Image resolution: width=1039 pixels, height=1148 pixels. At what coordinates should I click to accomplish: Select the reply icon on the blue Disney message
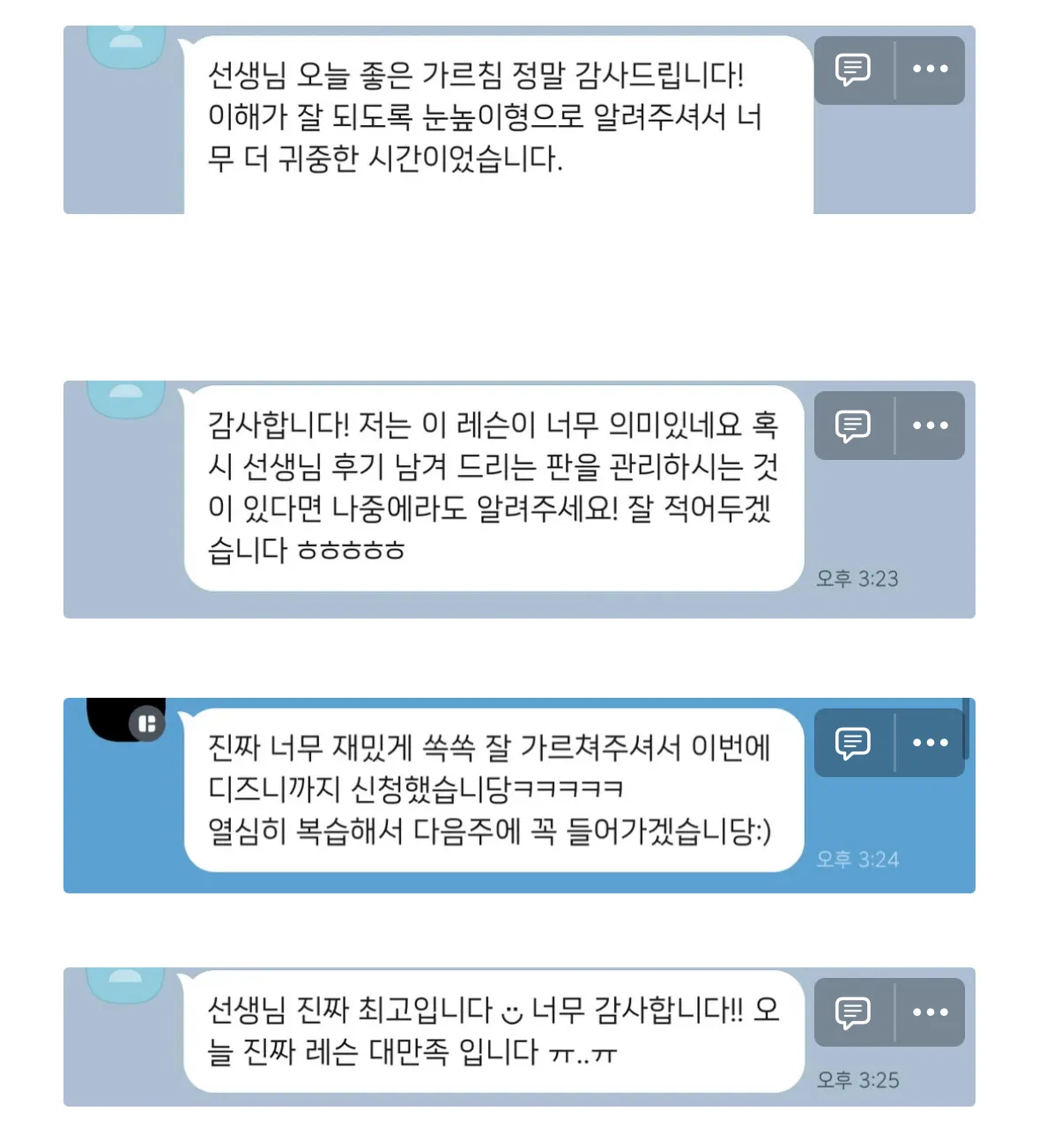click(x=853, y=743)
